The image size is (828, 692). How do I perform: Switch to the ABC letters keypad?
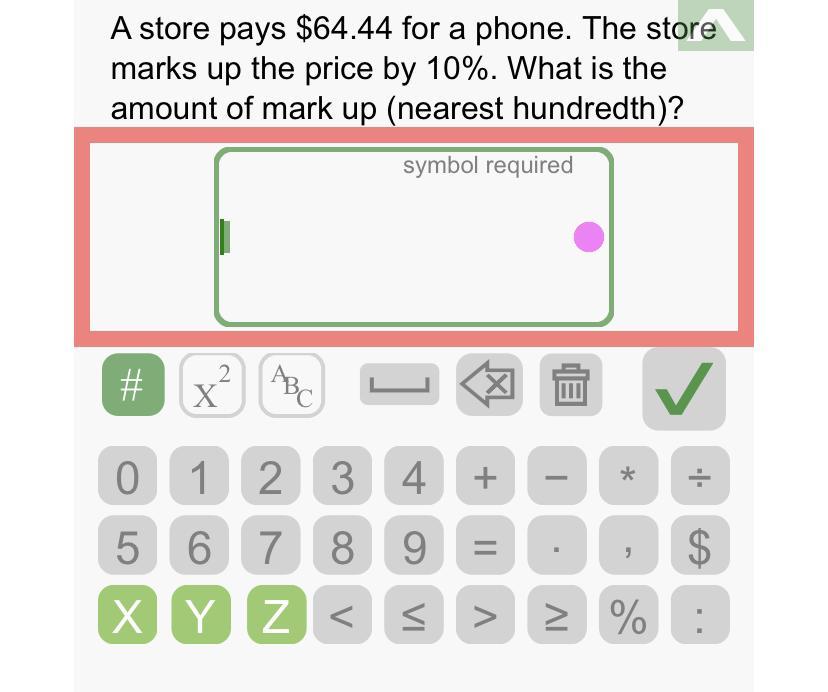[292, 385]
